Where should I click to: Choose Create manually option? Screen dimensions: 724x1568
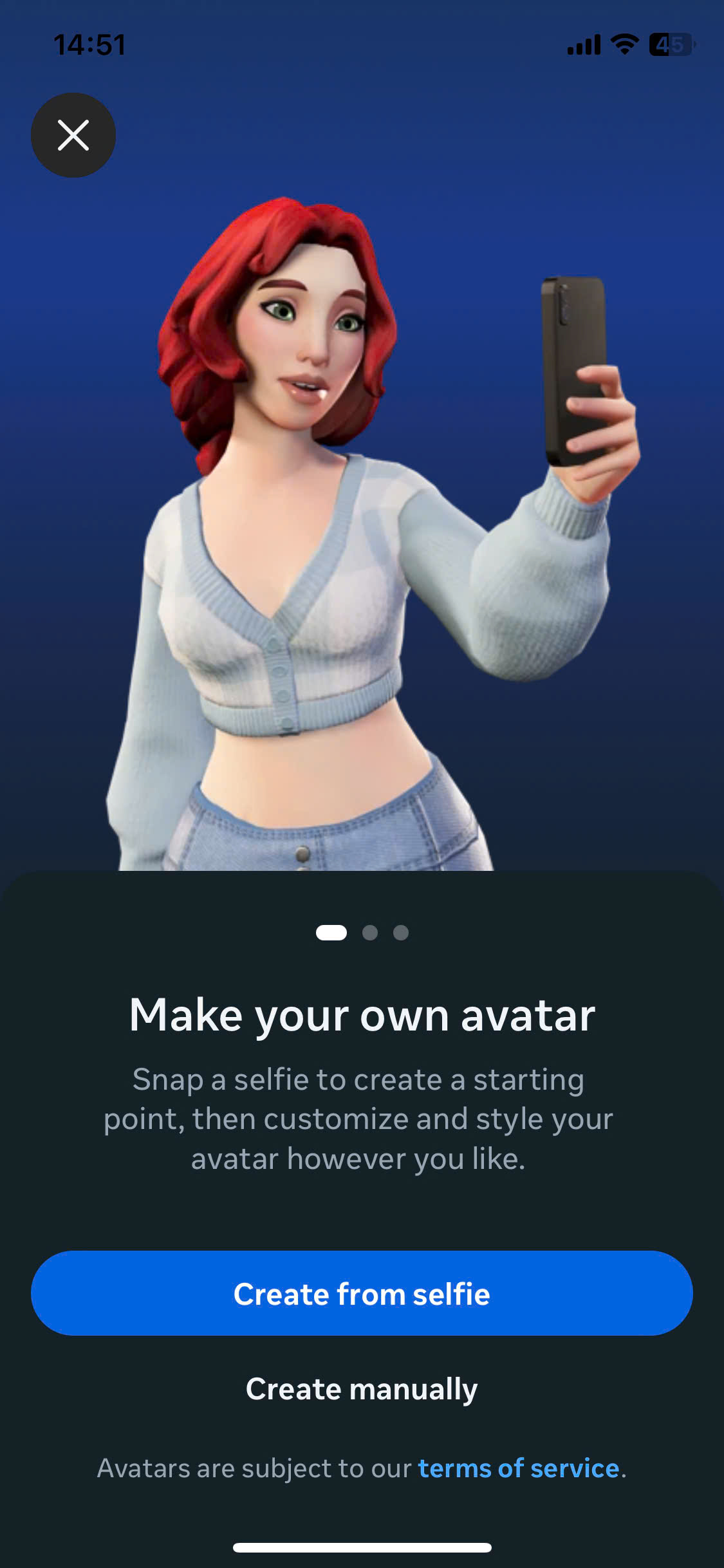click(x=362, y=1388)
